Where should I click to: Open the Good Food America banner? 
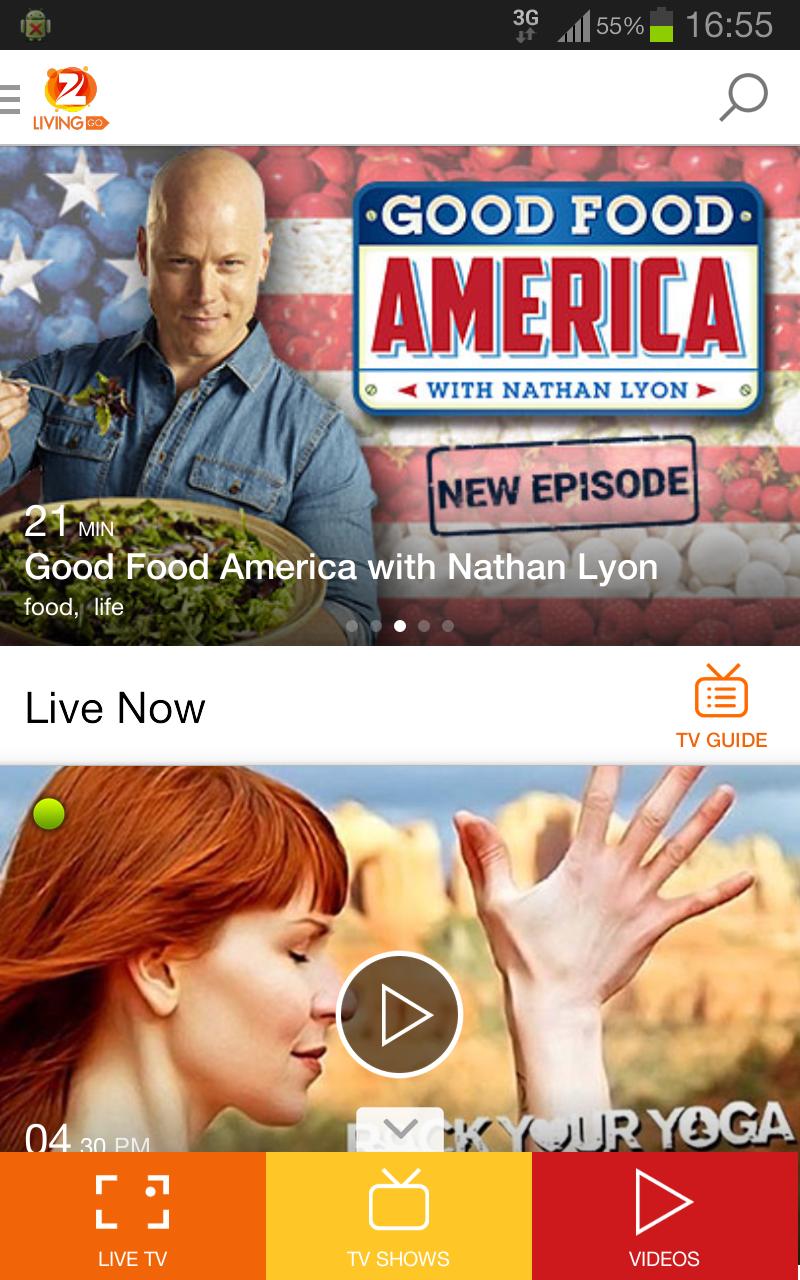pos(400,395)
